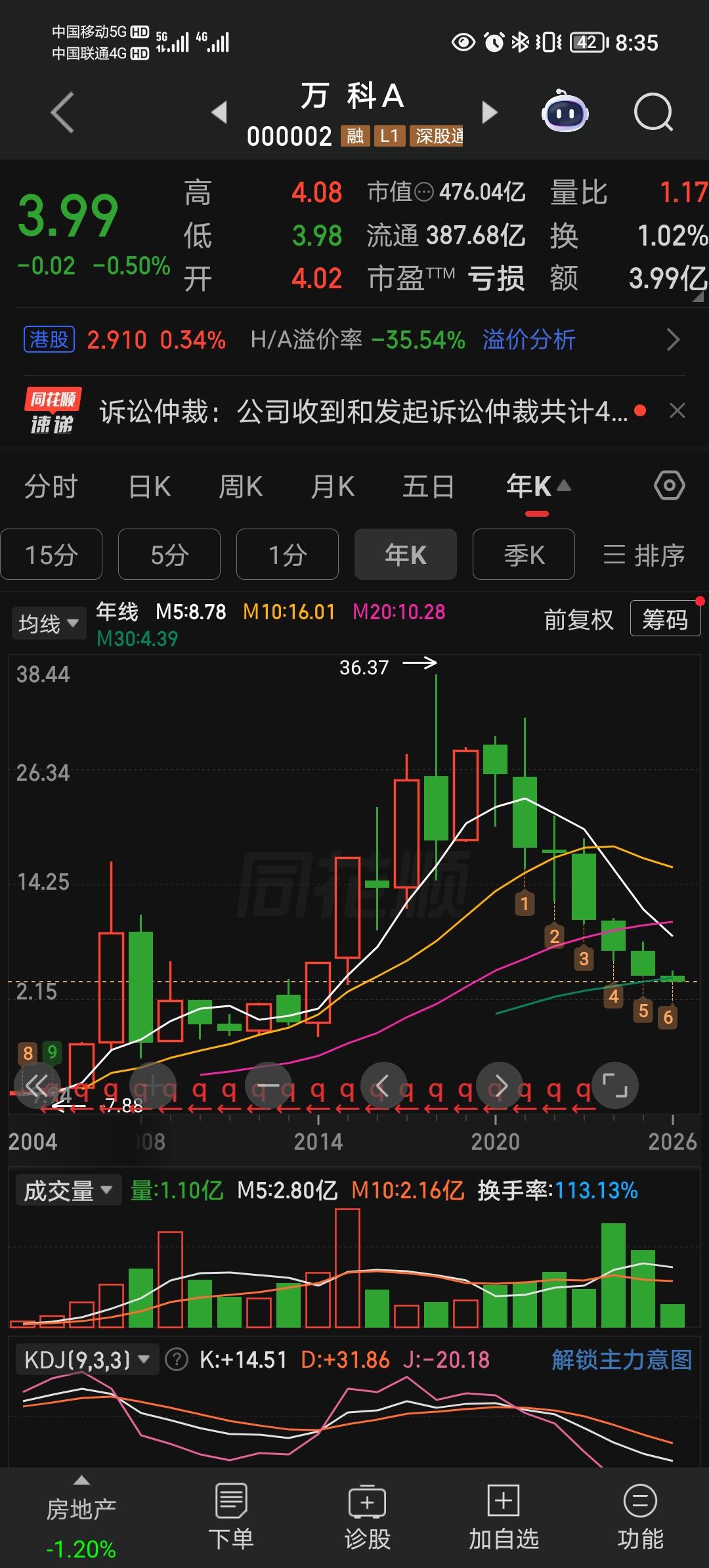Tap the search magnifier icon
Image resolution: width=709 pixels, height=1568 pixels.
652,112
